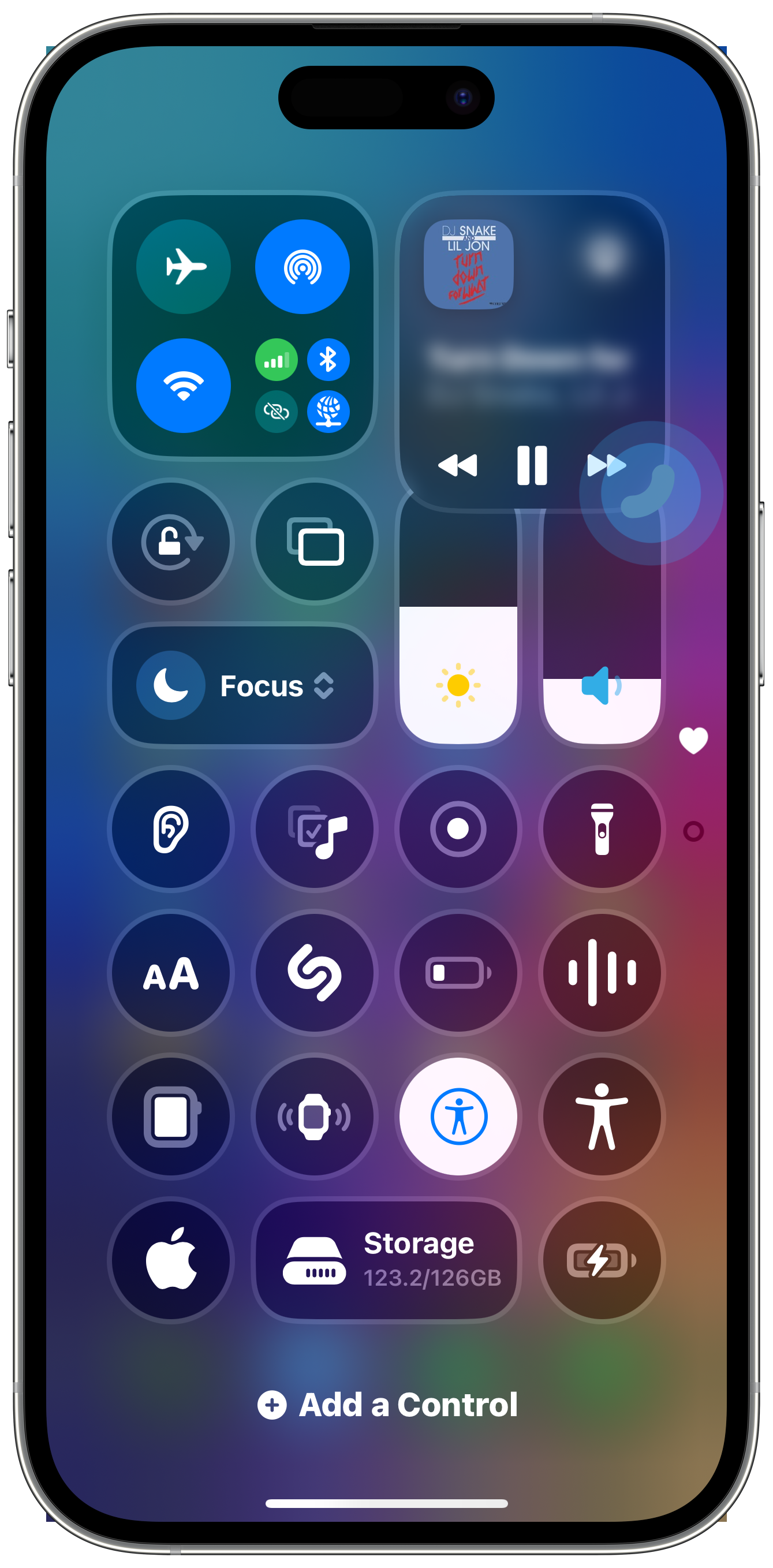Tap Add a Control
This screenshot has width=773, height=1568.
click(x=387, y=1404)
